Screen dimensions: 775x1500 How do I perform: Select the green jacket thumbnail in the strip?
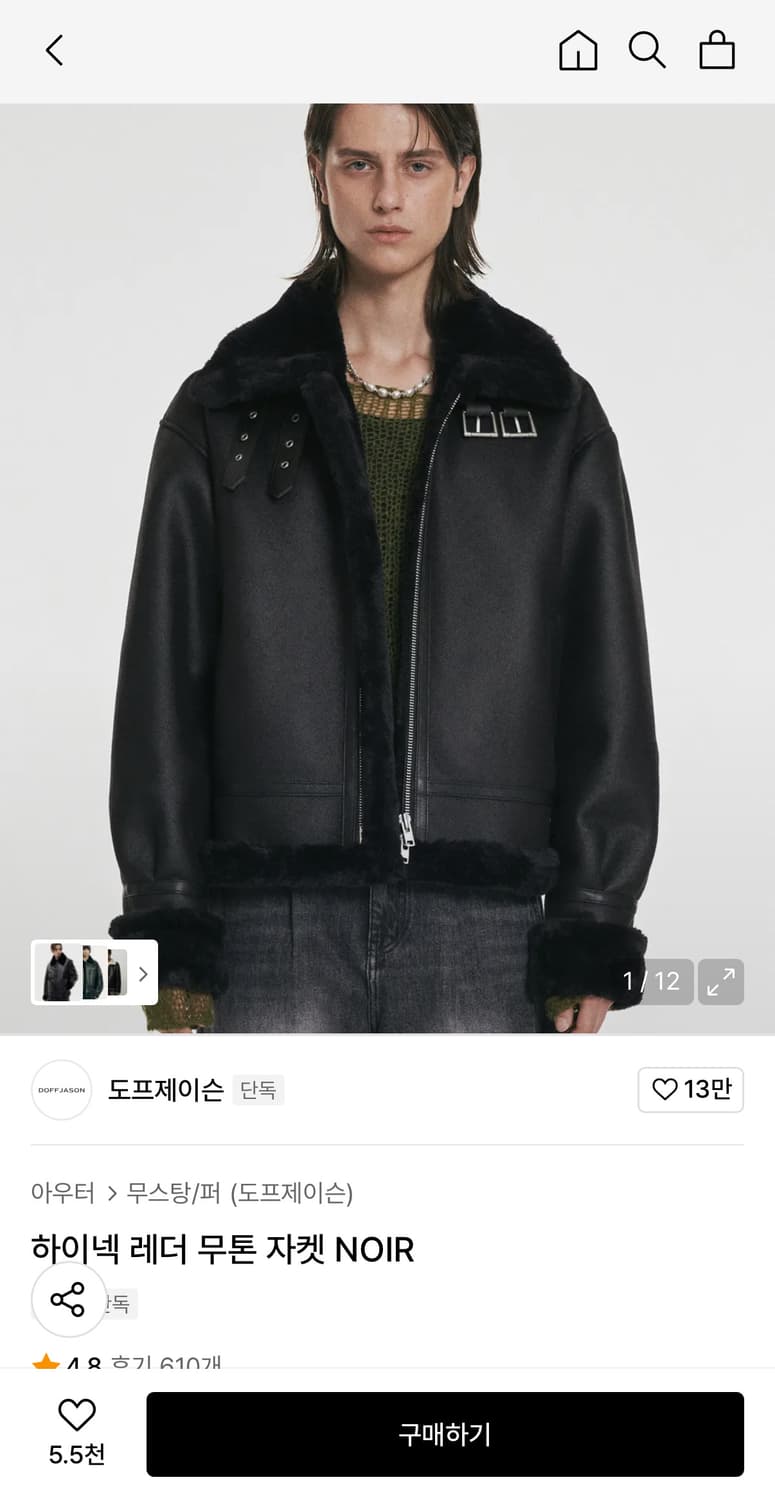[92, 972]
